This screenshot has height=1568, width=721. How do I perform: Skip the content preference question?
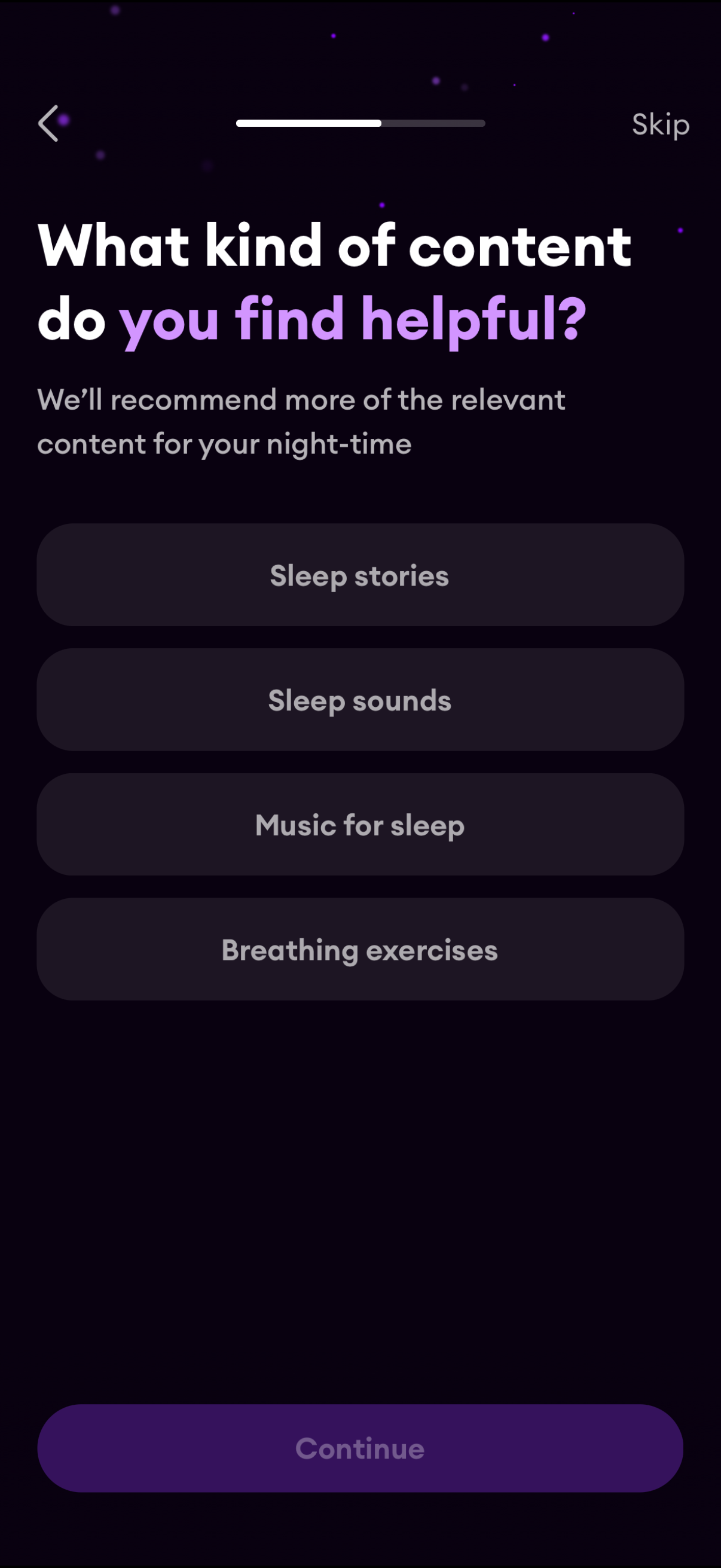[x=660, y=124]
